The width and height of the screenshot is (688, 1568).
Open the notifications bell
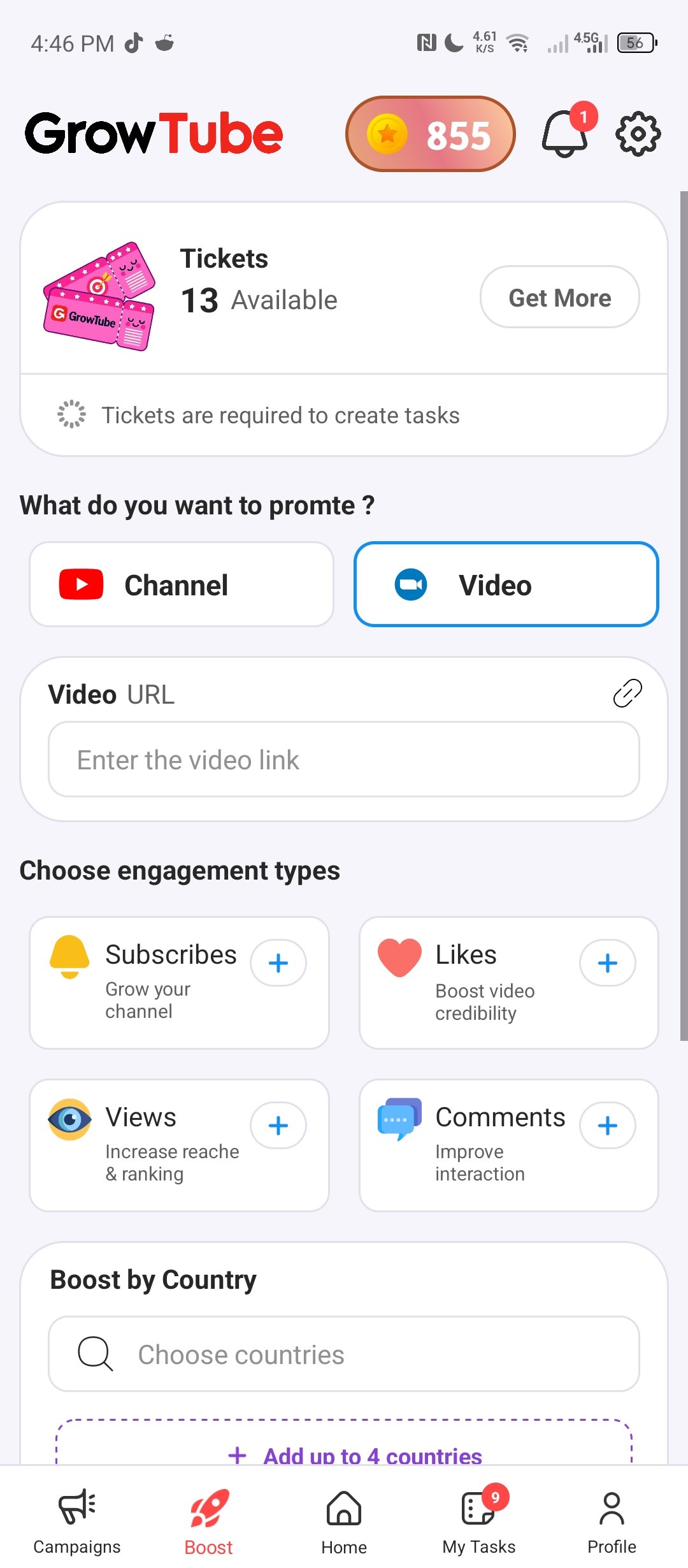click(x=565, y=133)
